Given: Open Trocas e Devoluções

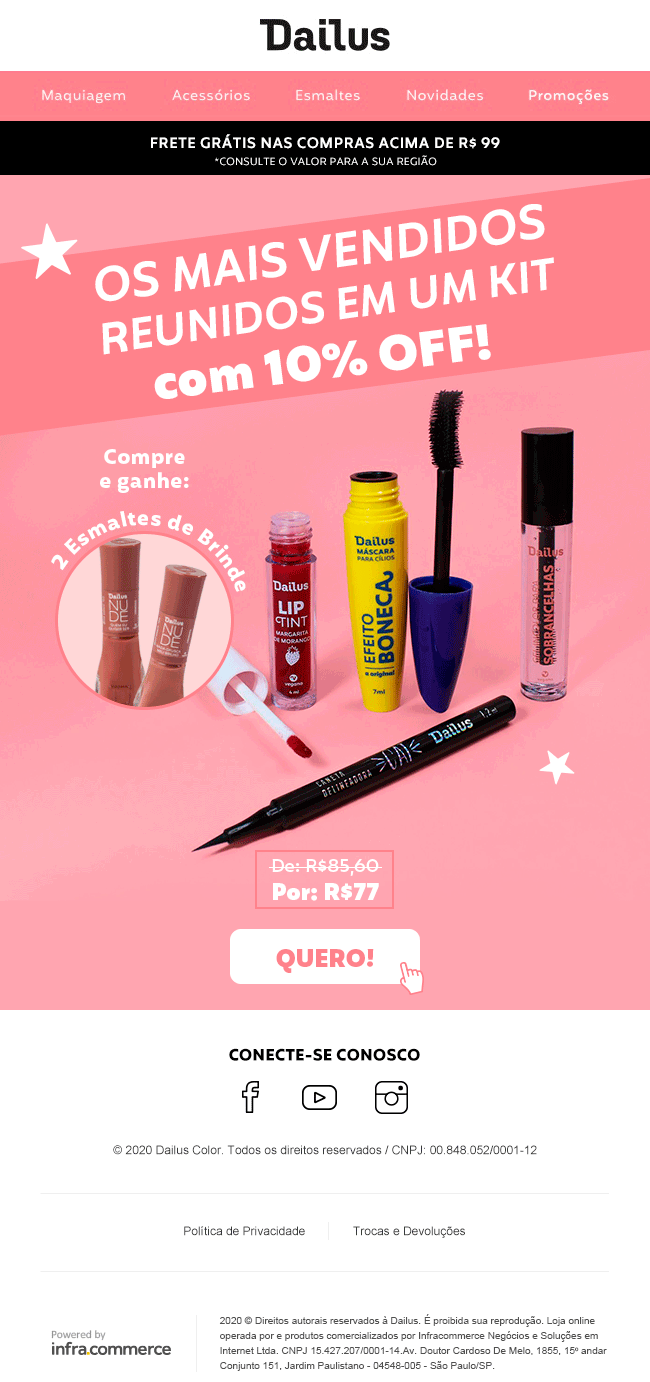Looking at the screenshot, I should pyautogui.click(x=409, y=1231).
